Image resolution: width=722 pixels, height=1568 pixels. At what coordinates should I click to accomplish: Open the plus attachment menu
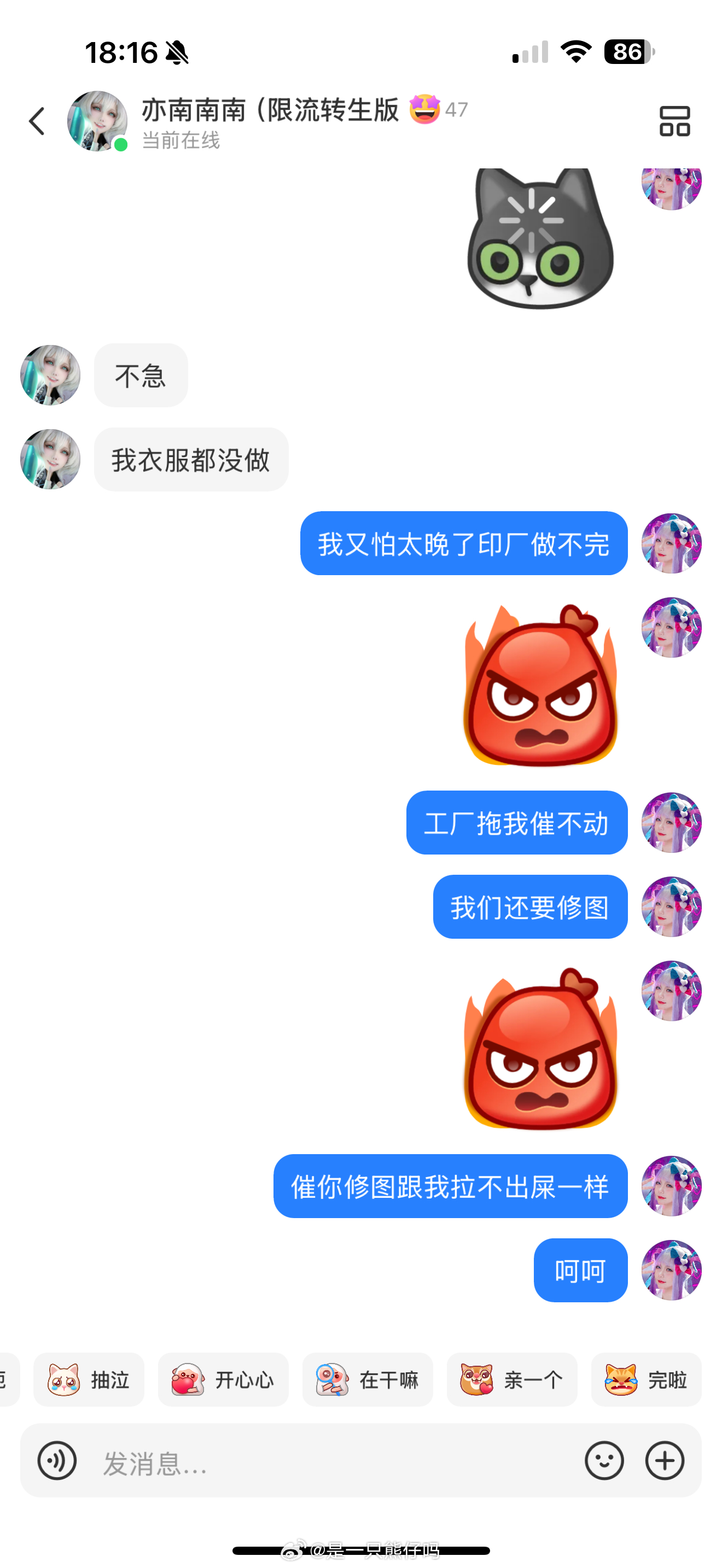point(664,1460)
